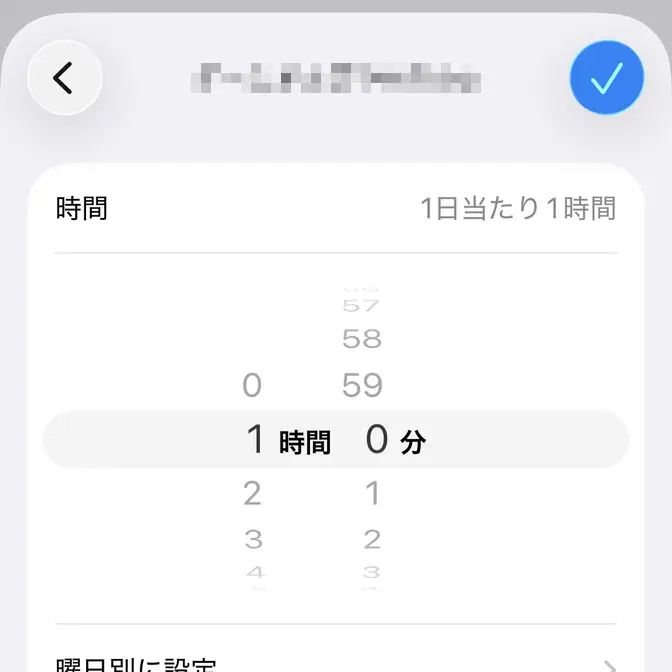
Task: Confirm with the blue checkmark button
Action: (x=606, y=77)
